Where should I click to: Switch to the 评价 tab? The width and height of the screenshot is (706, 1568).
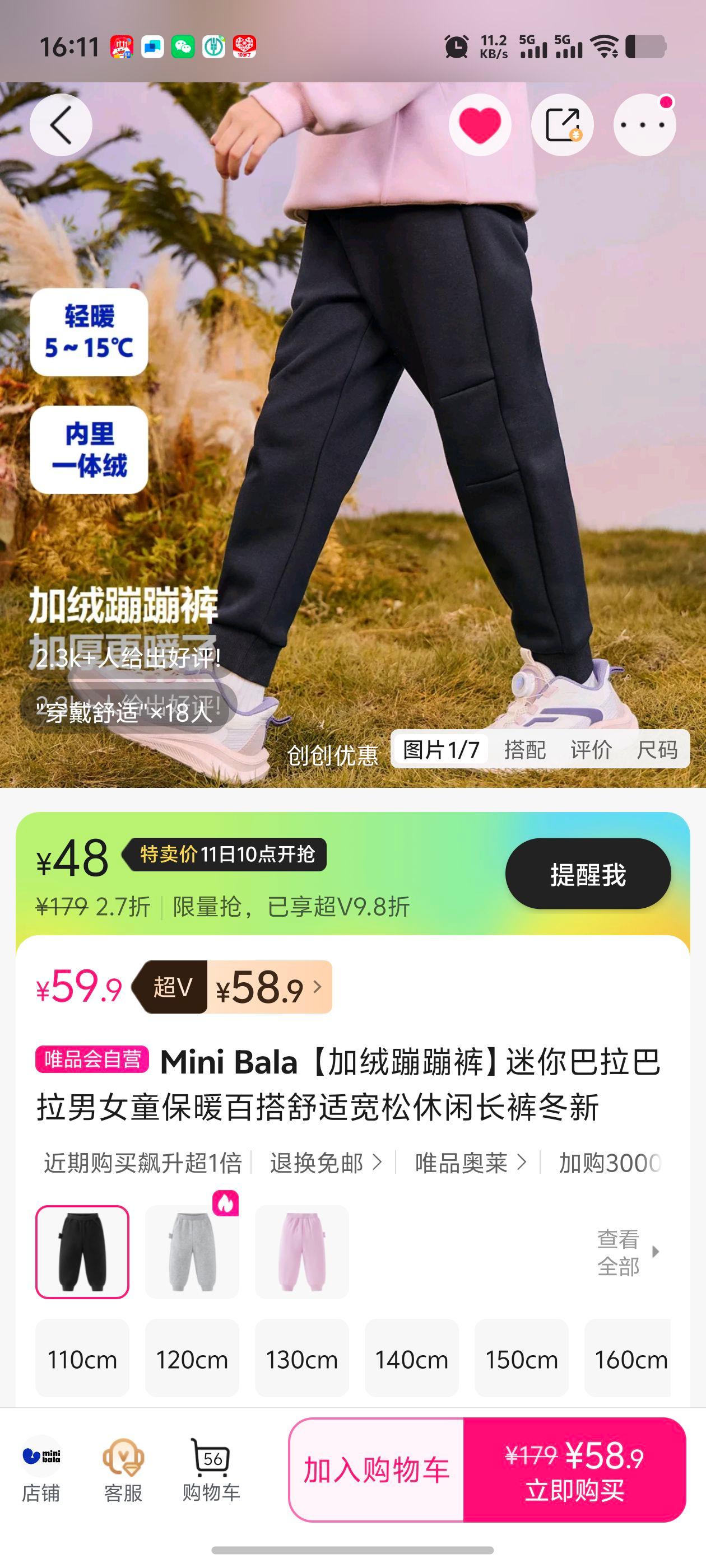(590, 749)
